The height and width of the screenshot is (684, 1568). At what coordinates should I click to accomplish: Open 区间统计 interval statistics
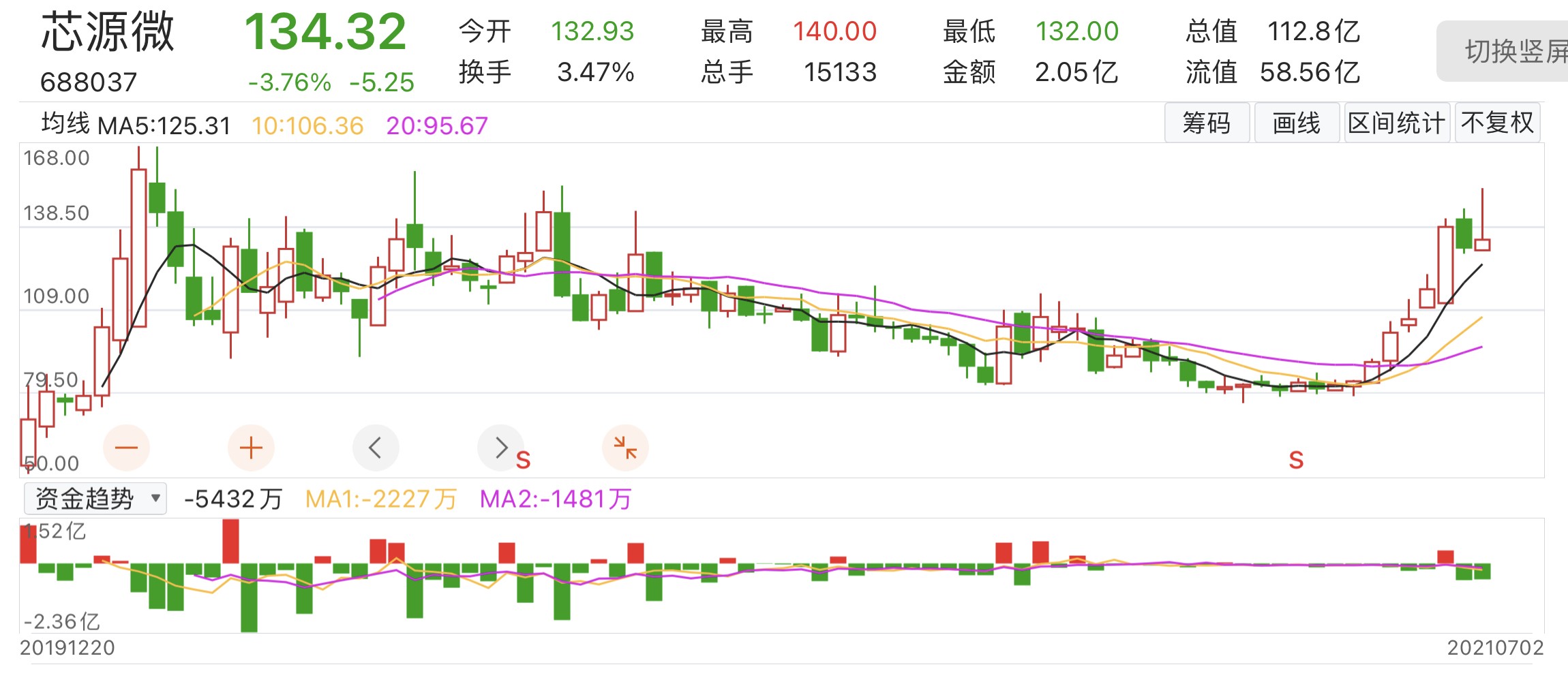[x=1396, y=123]
